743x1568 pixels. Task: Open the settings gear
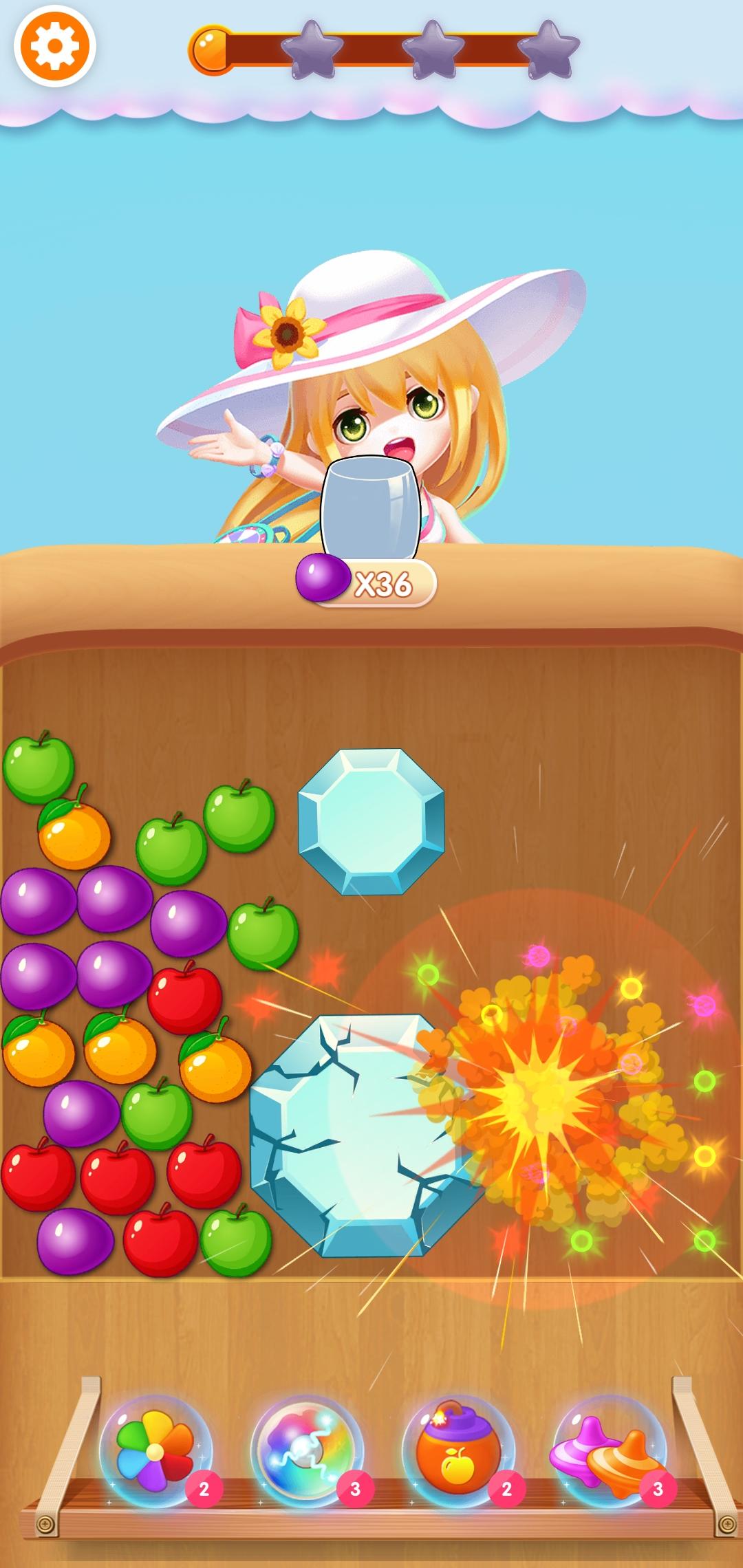click(55, 46)
